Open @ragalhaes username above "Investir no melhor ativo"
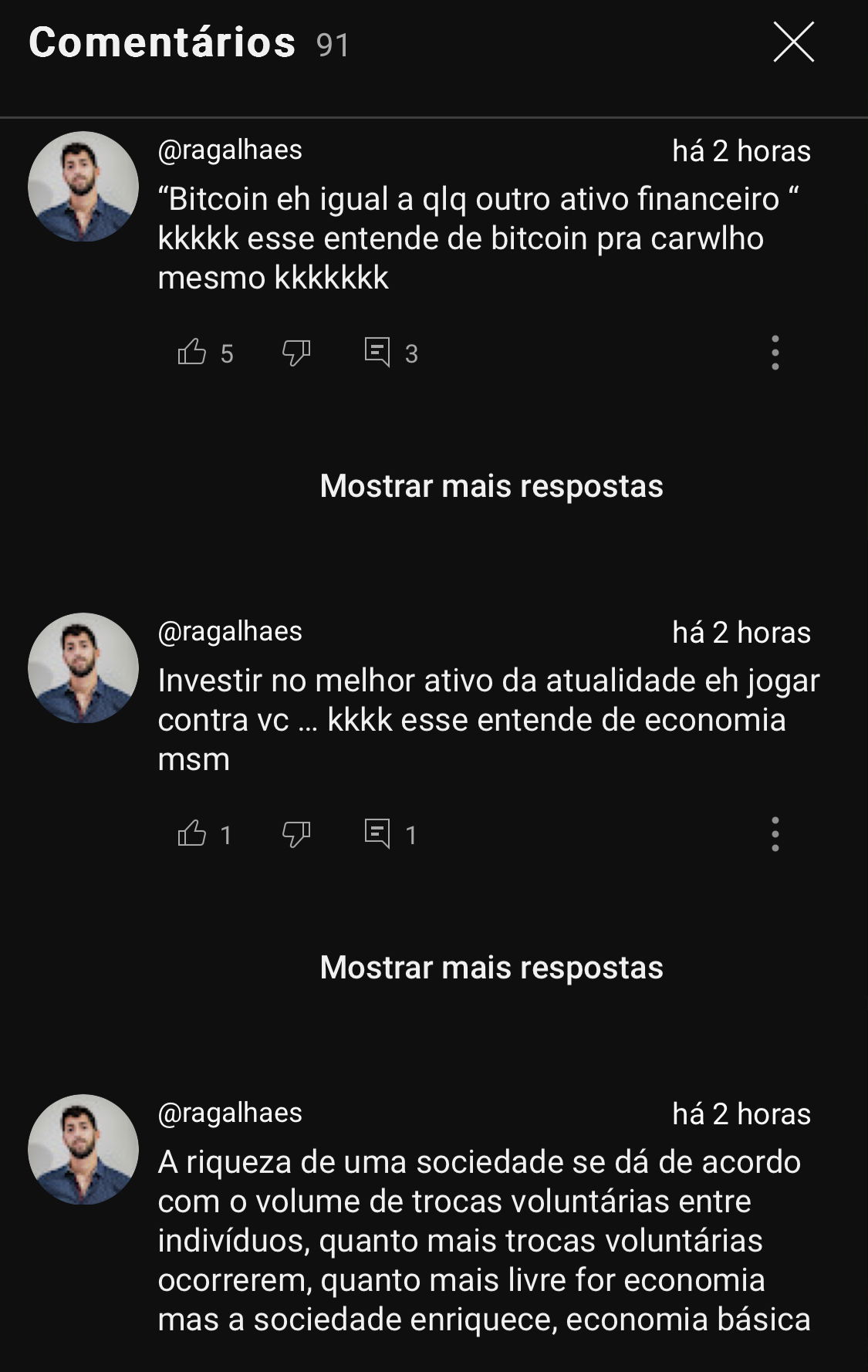The height and width of the screenshot is (1372, 868). (x=230, y=631)
